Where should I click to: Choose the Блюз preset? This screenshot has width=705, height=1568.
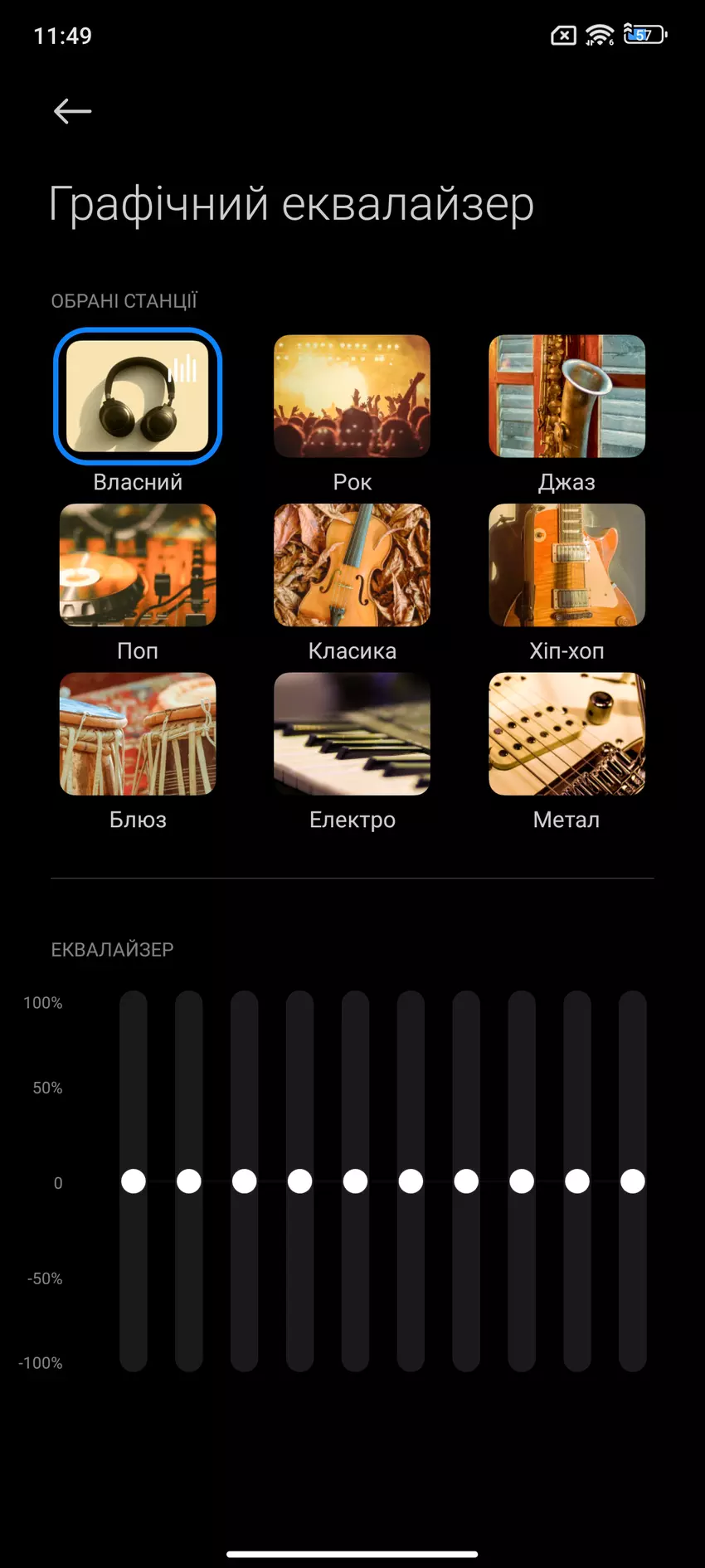[x=138, y=734]
